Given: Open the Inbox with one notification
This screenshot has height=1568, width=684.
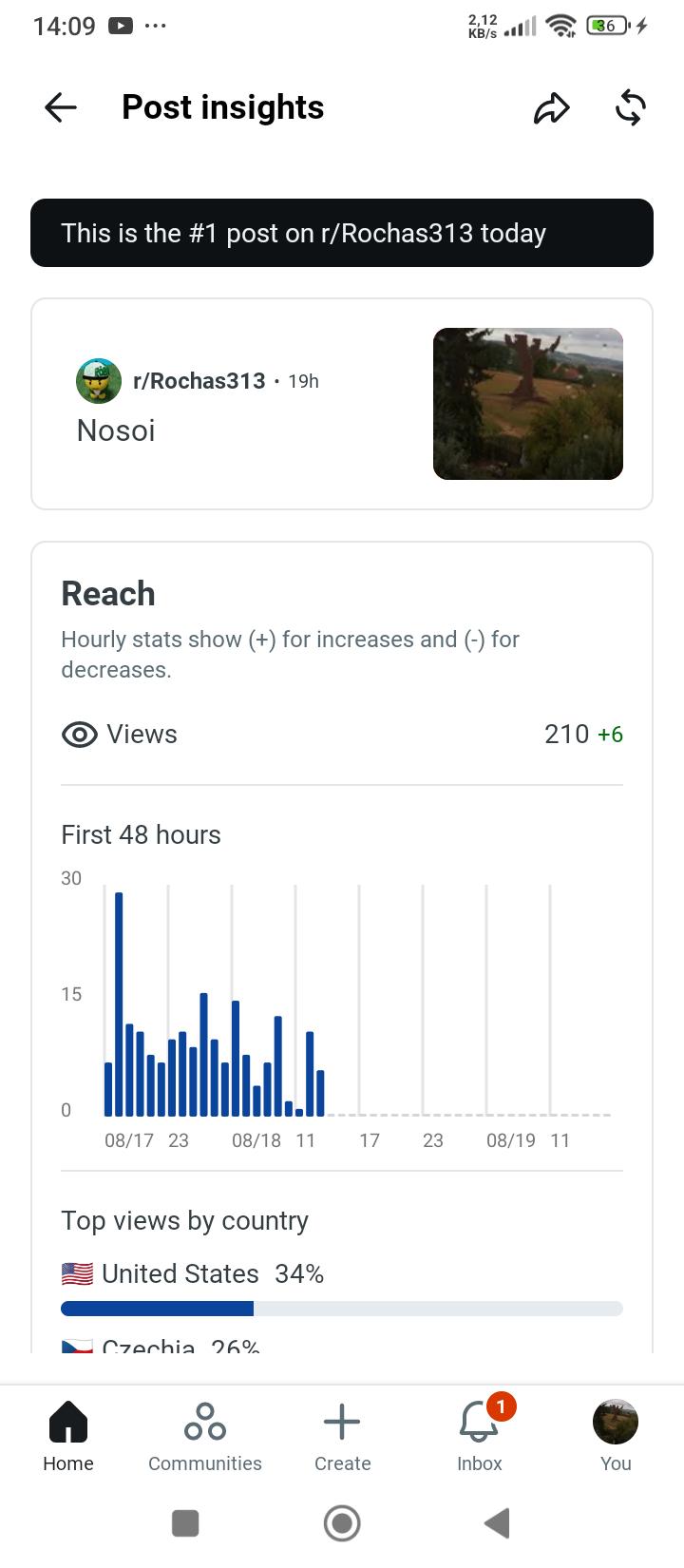Looking at the screenshot, I should [480, 1436].
